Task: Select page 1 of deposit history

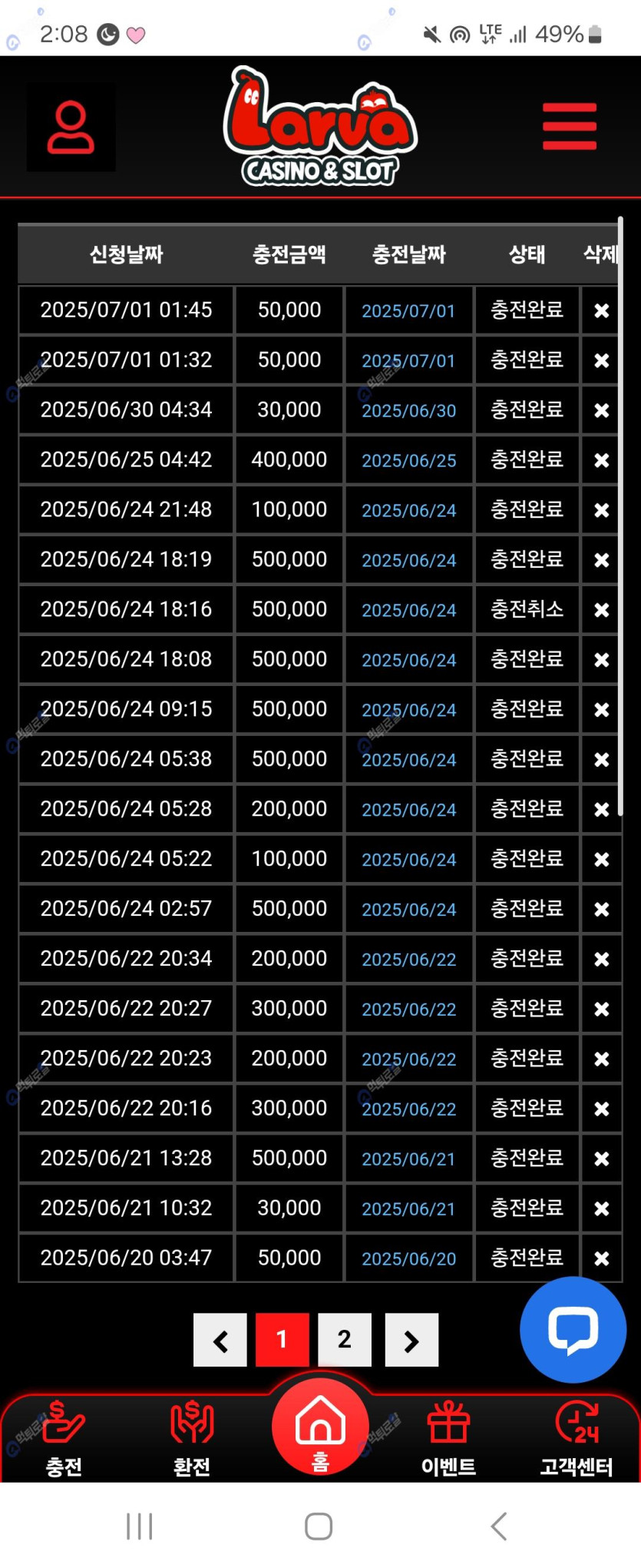Action: point(282,1340)
